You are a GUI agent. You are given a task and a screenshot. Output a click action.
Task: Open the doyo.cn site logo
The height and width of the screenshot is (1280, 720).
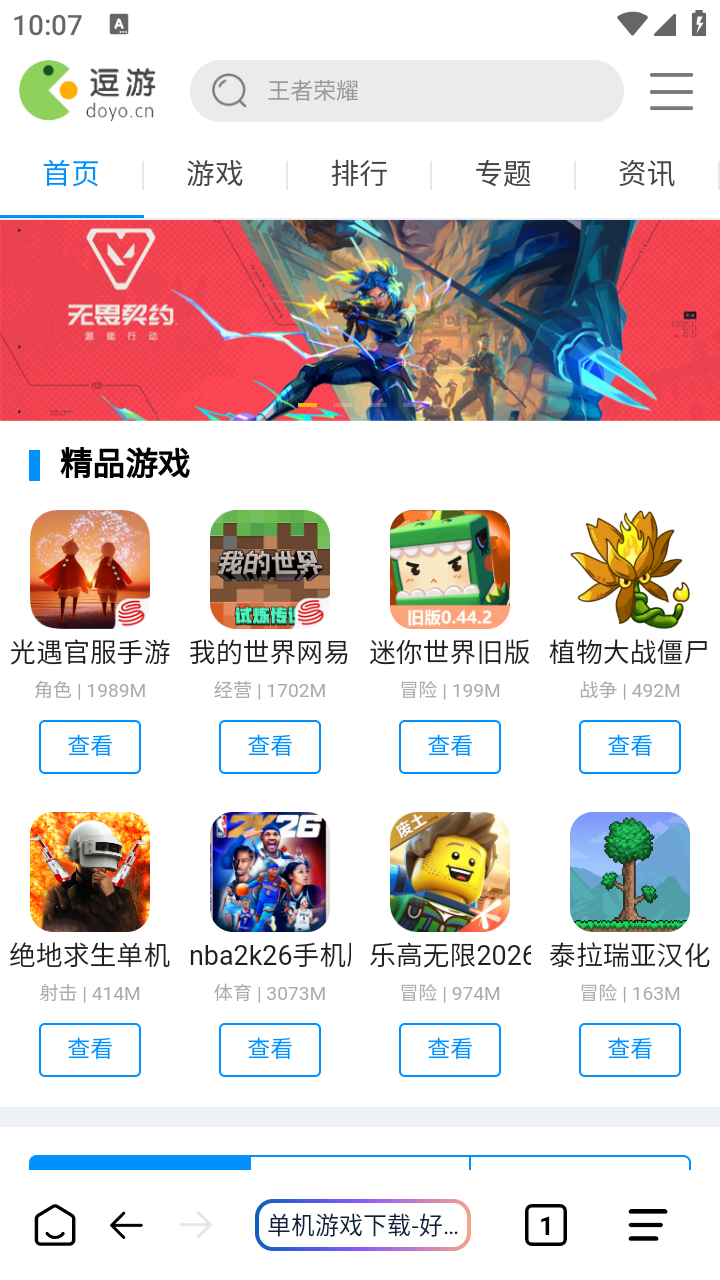coord(87,90)
